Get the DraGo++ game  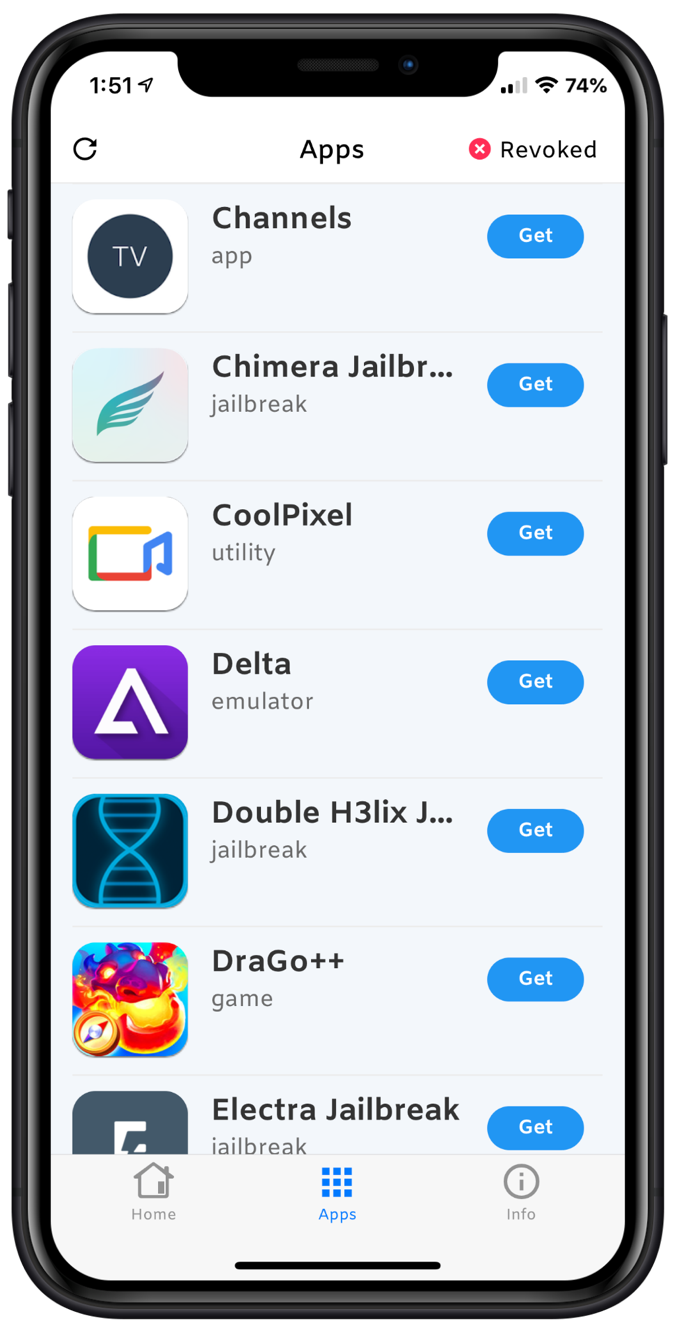pos(535,979)
